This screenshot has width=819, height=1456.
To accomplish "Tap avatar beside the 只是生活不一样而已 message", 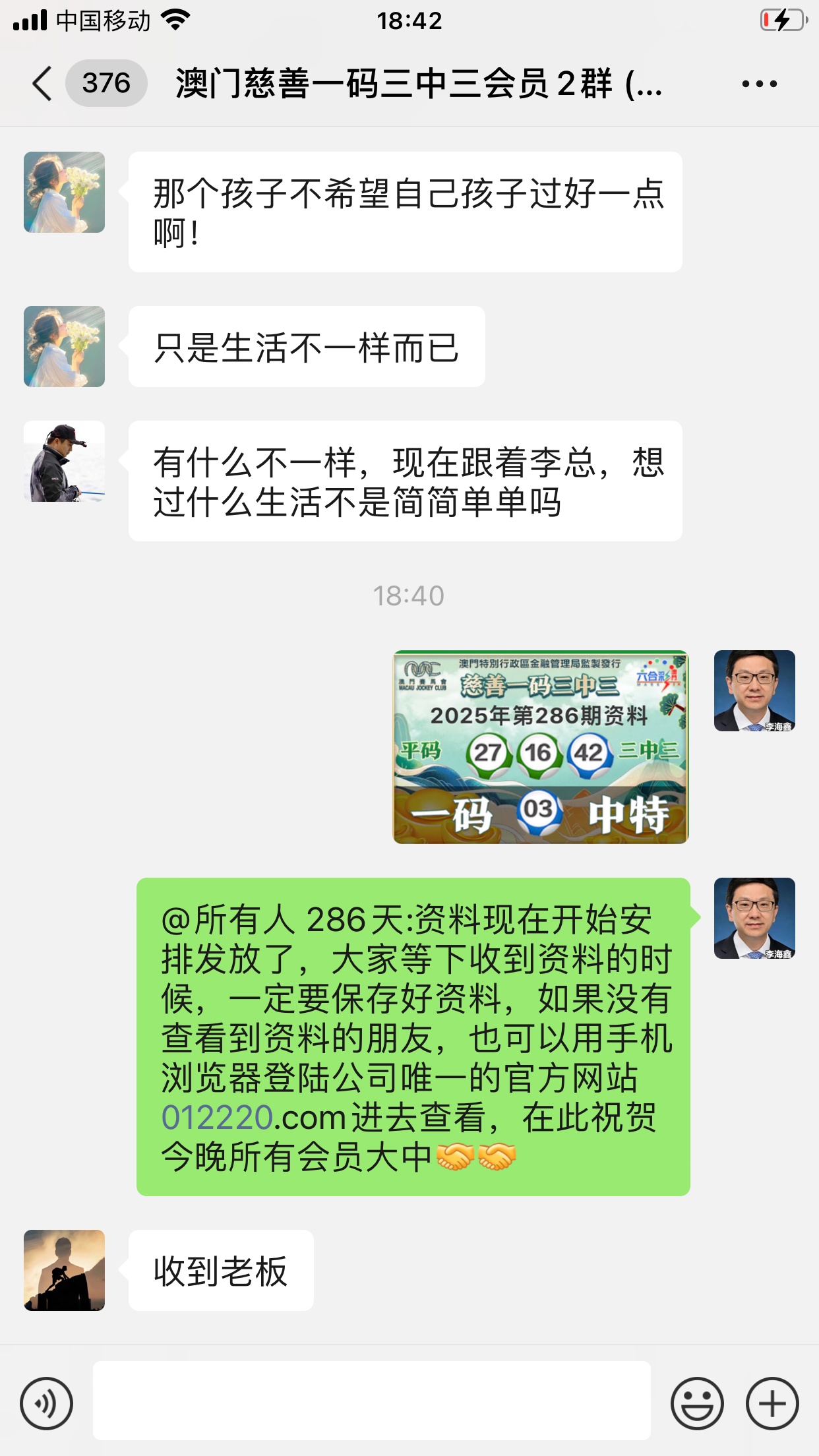I will (x=64, y=346).
